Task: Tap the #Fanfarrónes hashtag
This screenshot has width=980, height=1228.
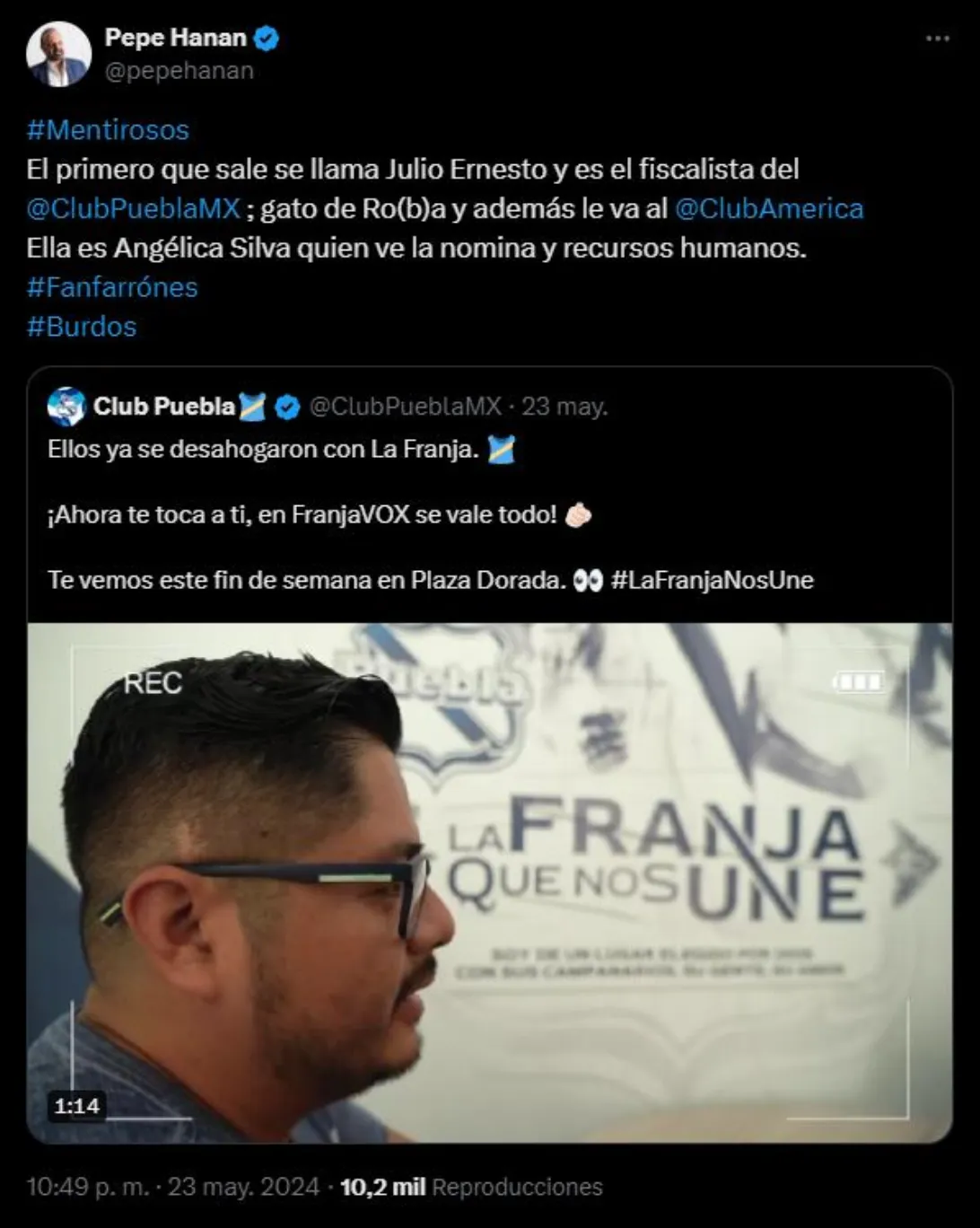Action: pyautogui.click(x=112, y=287)
